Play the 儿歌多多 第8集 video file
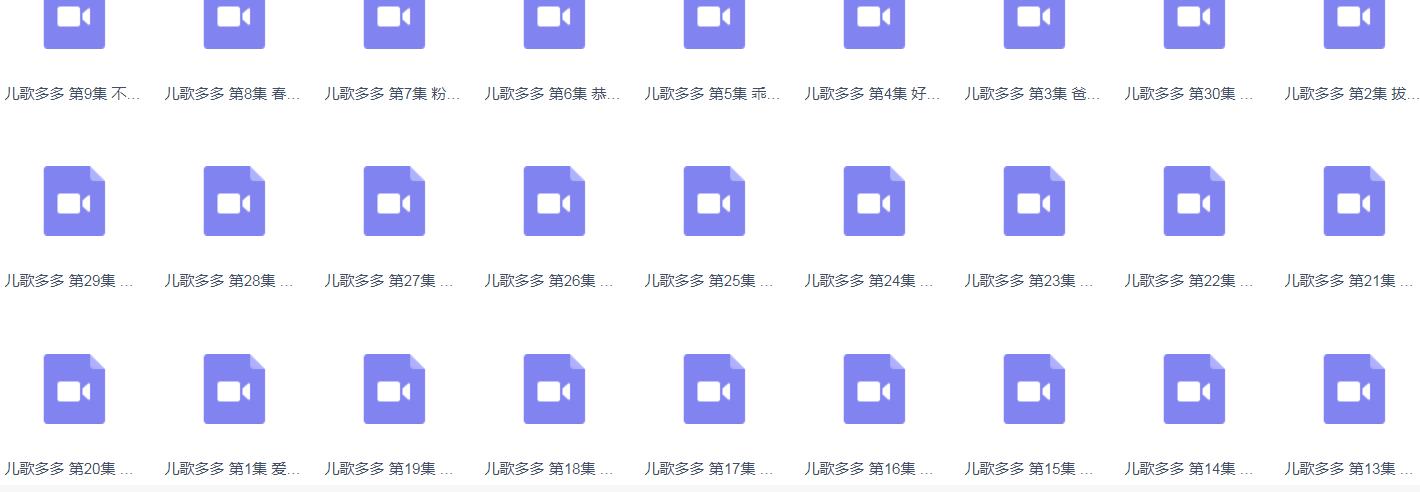 point(234,22)
